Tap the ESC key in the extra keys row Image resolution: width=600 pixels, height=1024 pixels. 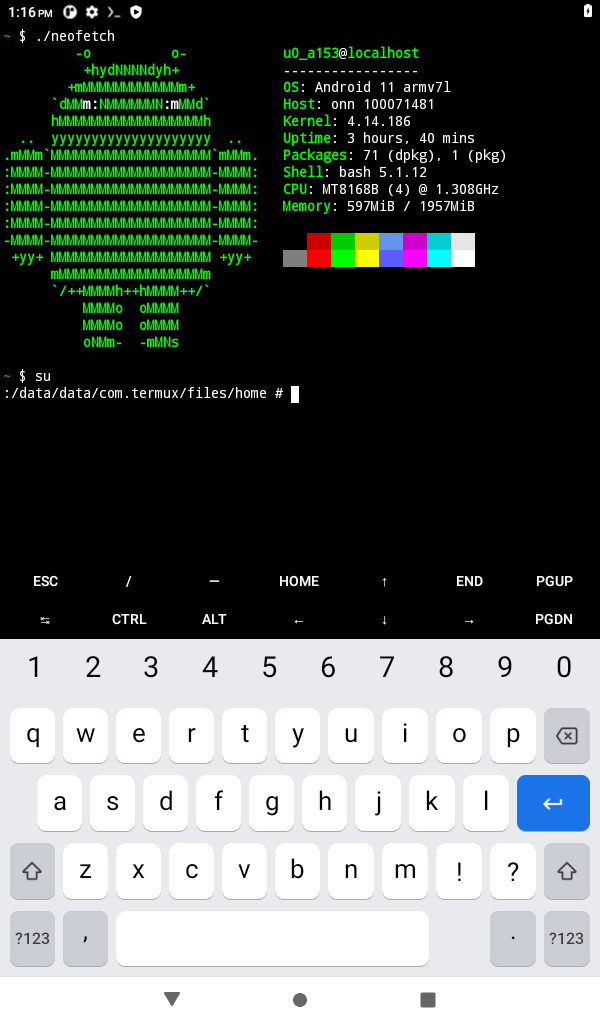[45, 581]
